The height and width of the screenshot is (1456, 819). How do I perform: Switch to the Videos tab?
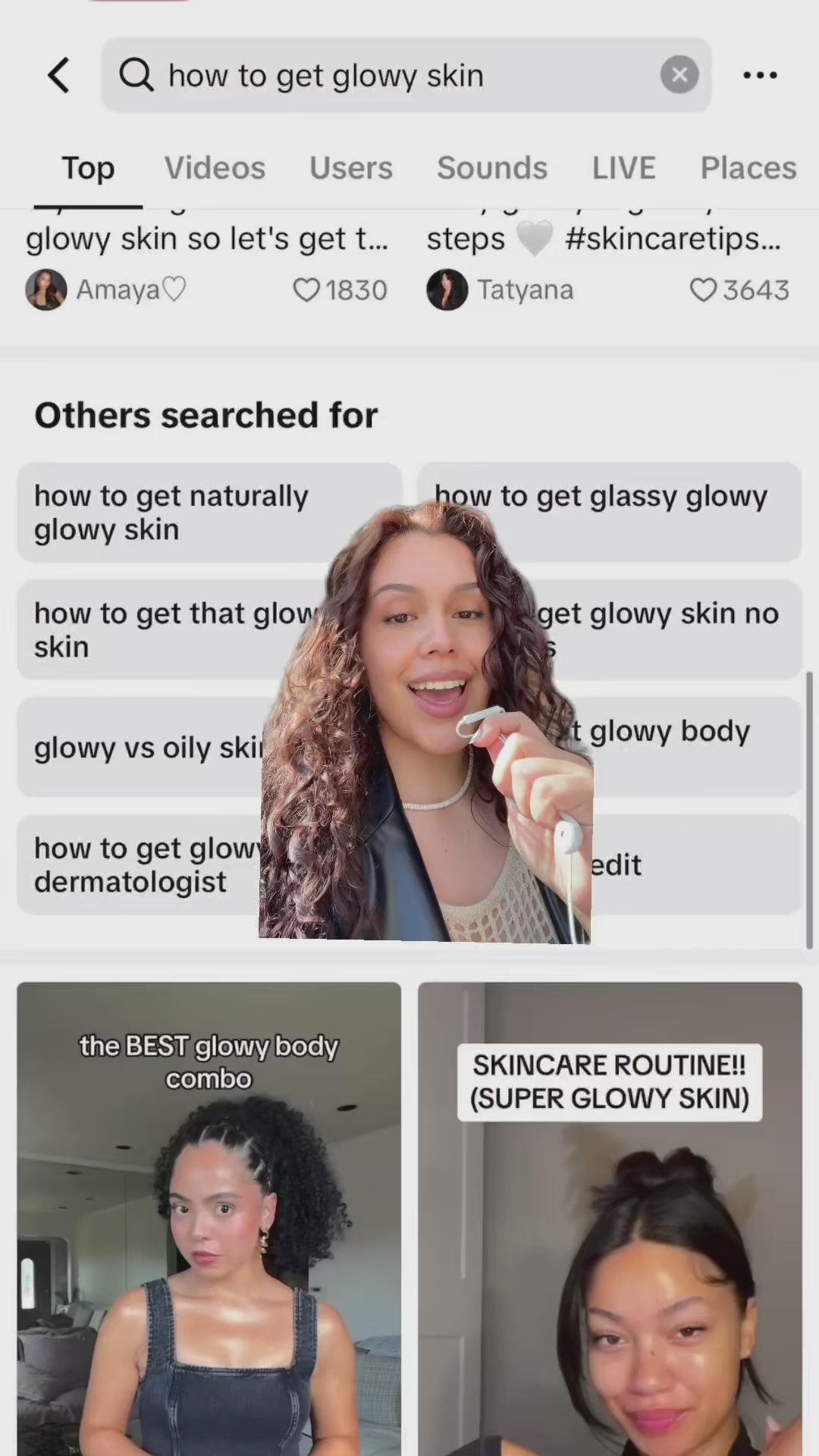(215, 168)
